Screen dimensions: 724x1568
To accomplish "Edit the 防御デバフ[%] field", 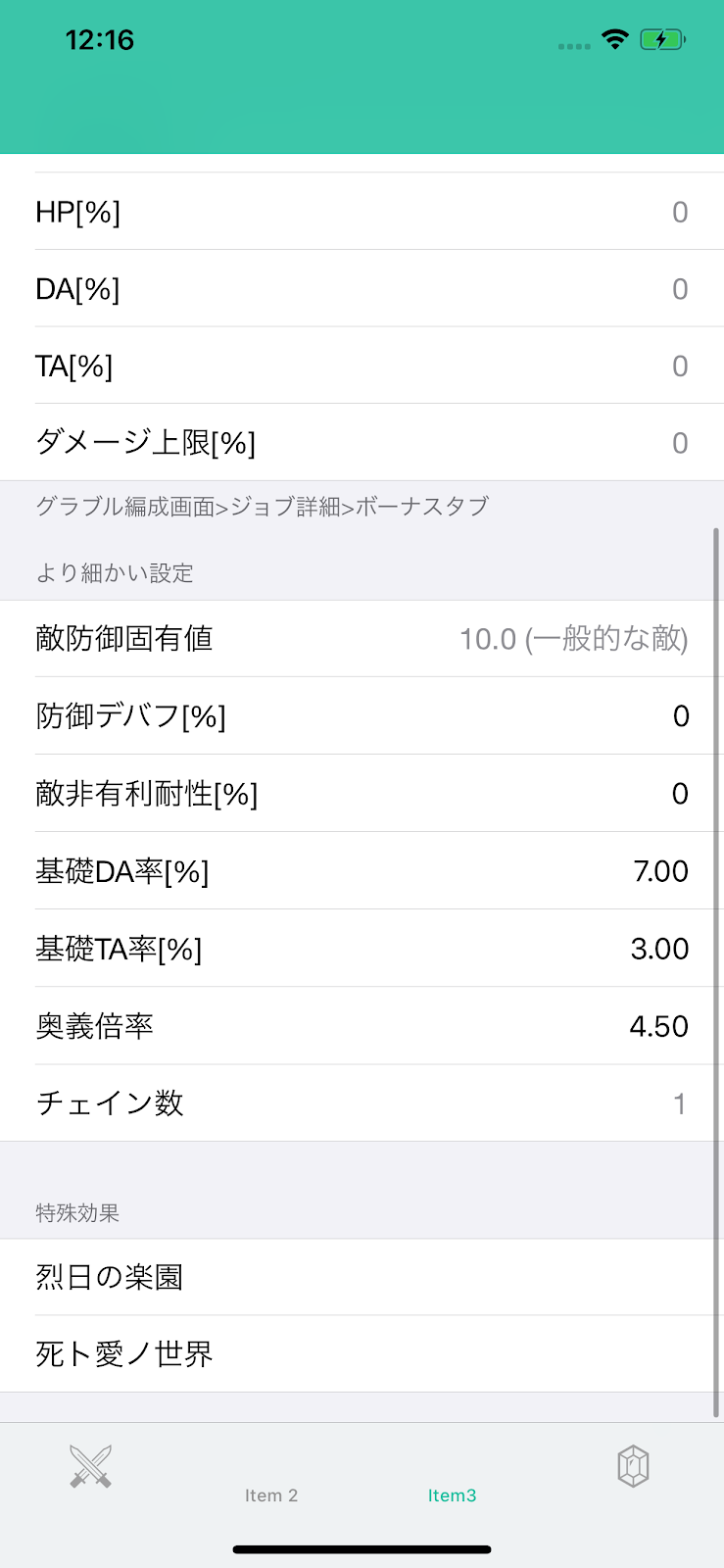I will tap(362, 716).
